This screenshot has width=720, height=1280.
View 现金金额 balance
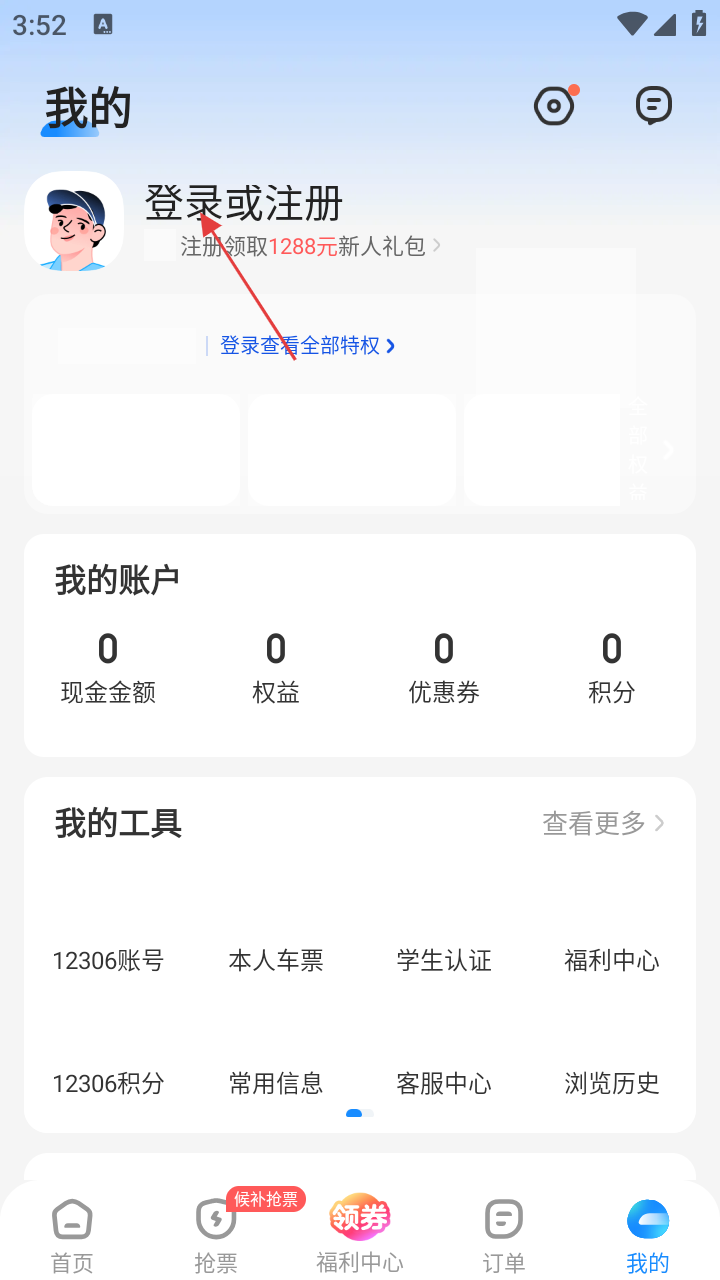point(108,668)
